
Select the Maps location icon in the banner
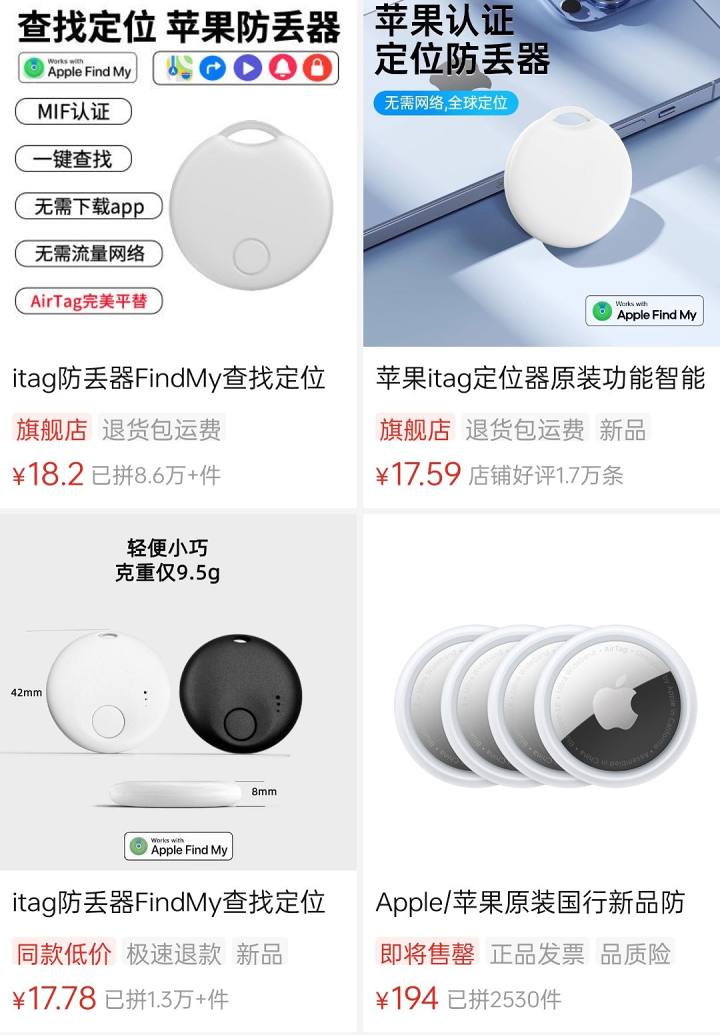coord(178,68)
